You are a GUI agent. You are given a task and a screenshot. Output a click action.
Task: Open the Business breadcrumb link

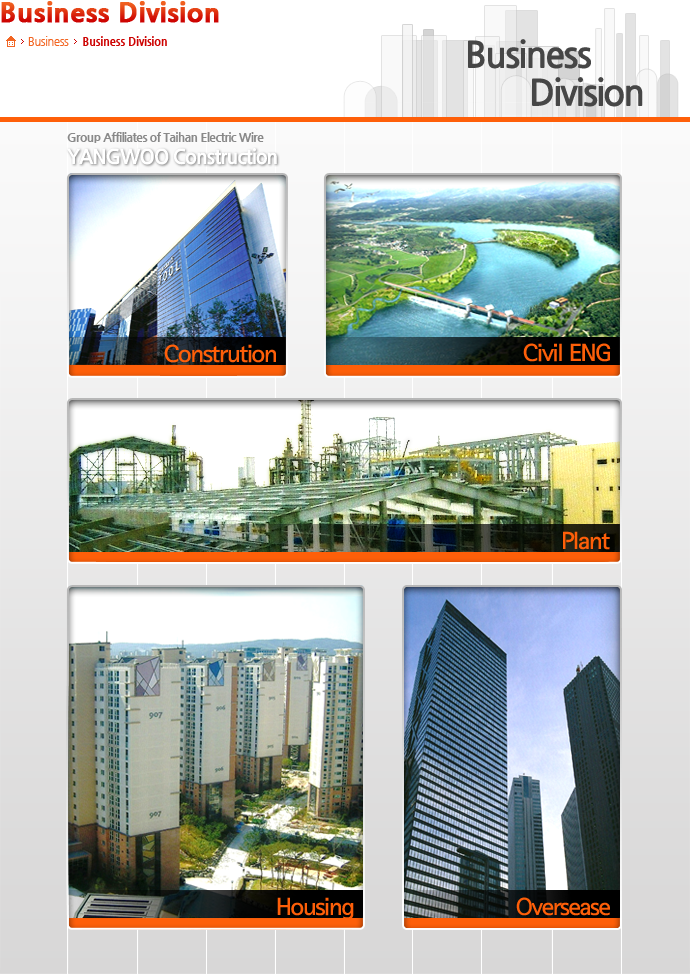(48, 42)
